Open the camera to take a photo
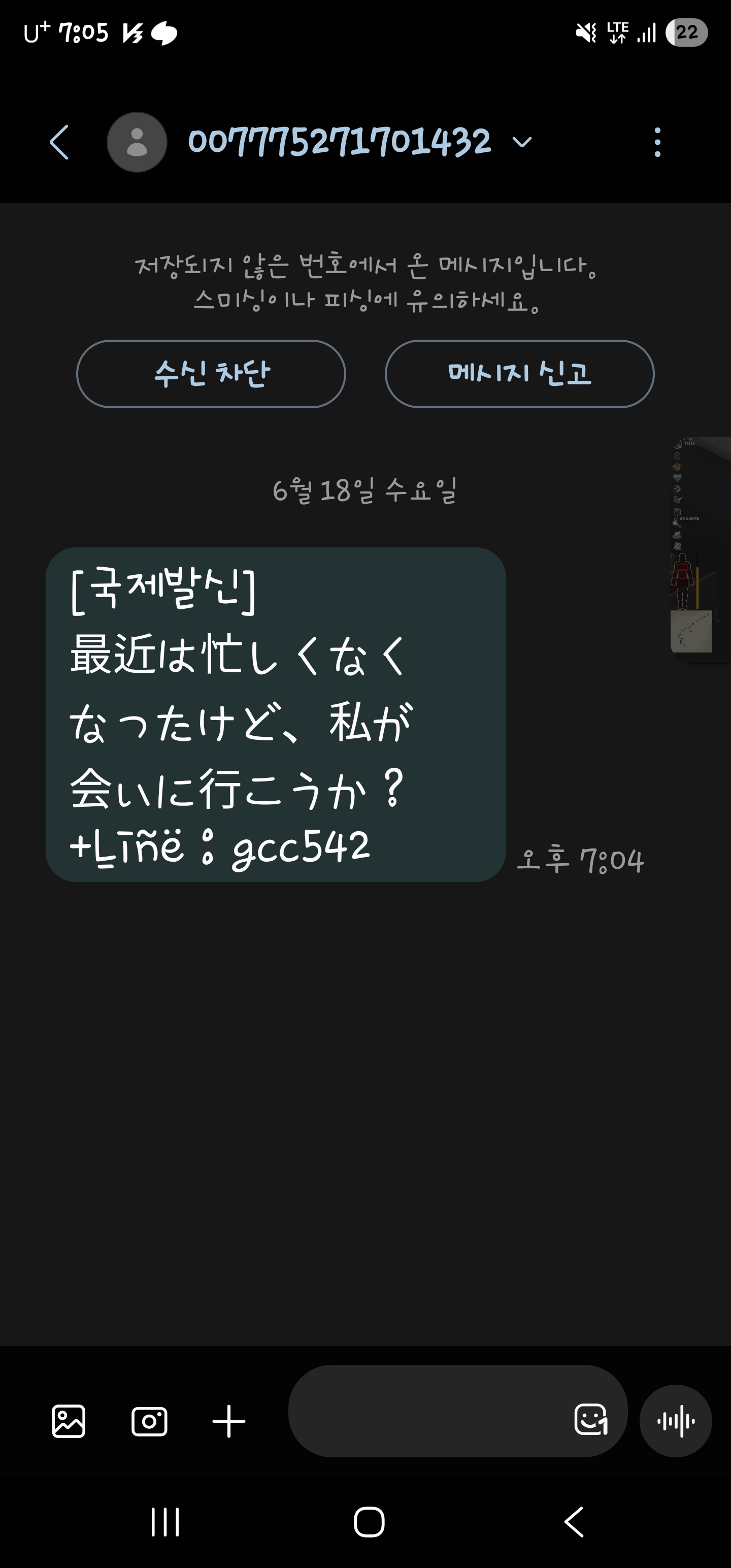The height and width of the screenshot is (1568, 731). [150, 1422]
